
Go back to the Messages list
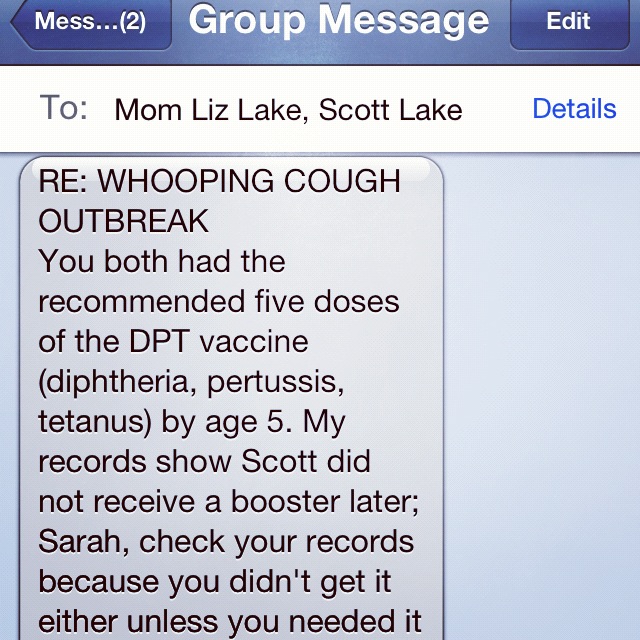(x=88, y=22)
